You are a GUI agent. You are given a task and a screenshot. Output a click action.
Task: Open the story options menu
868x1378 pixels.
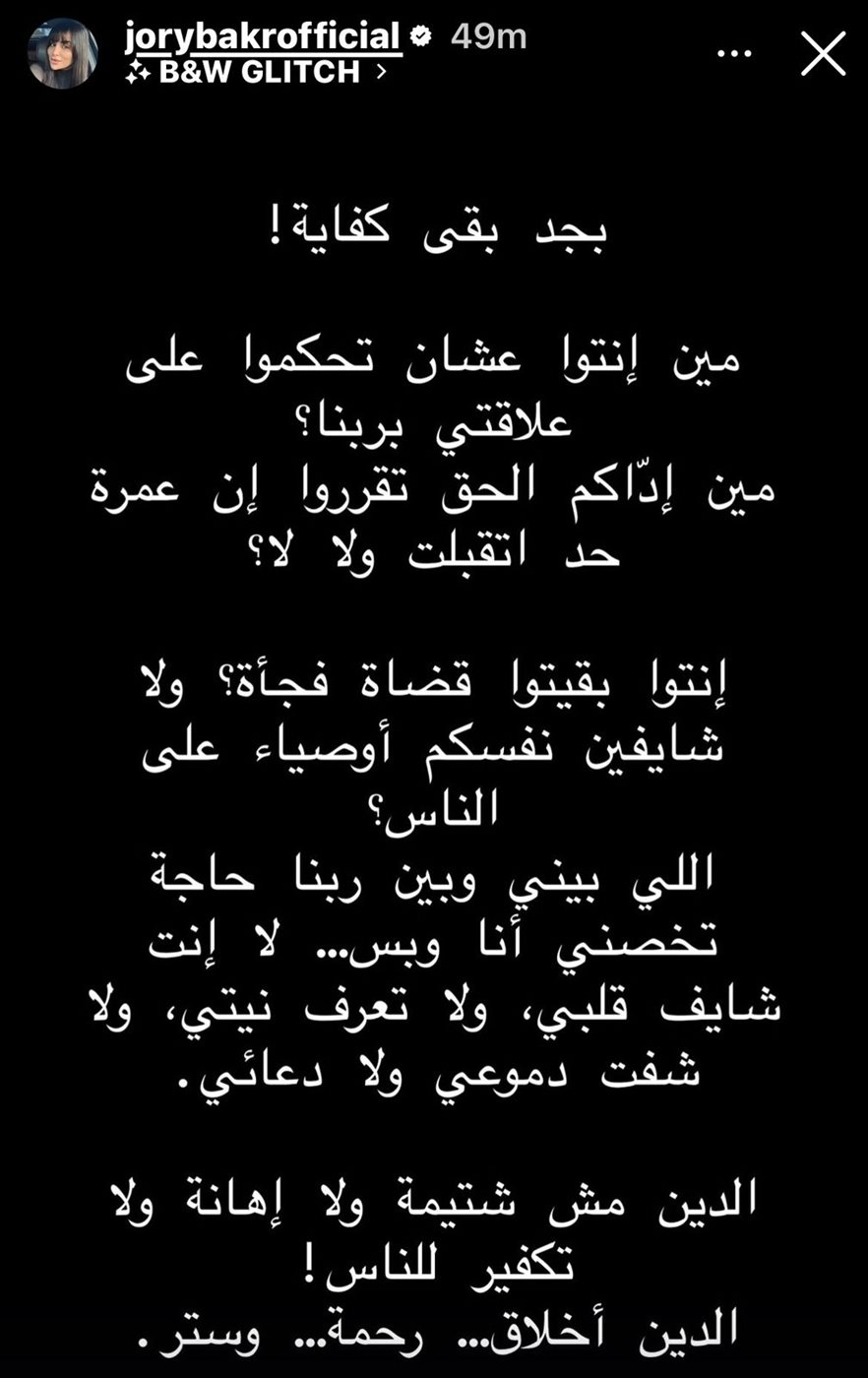click(735, 53)
